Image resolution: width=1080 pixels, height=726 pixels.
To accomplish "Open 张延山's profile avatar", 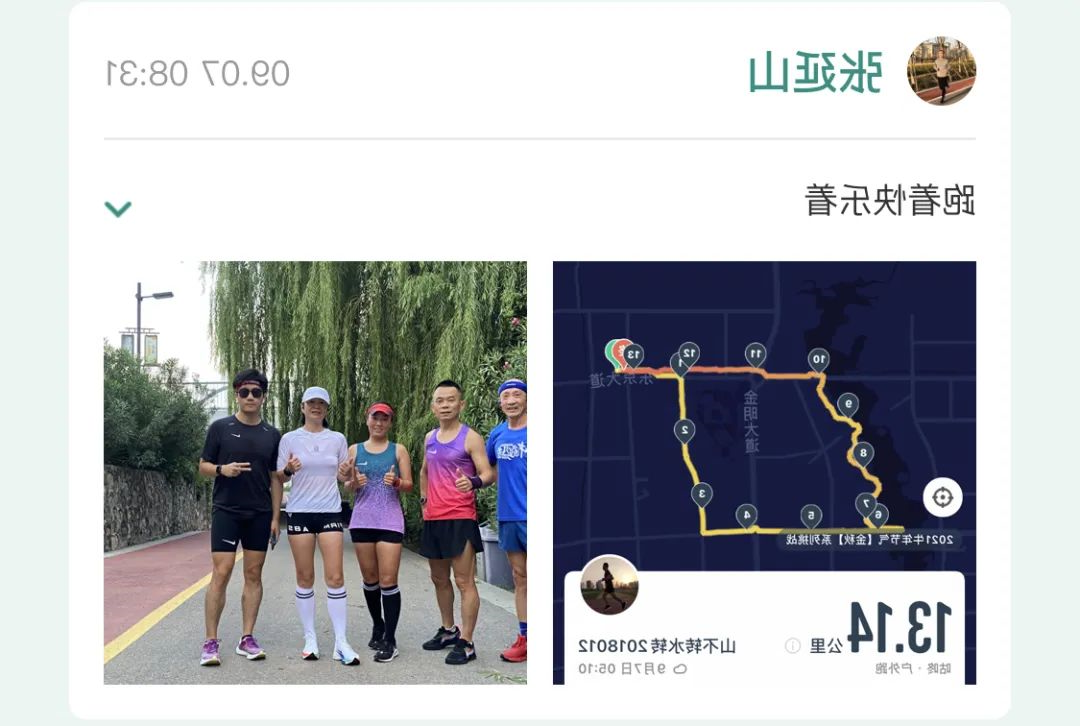I will [941, 72].
